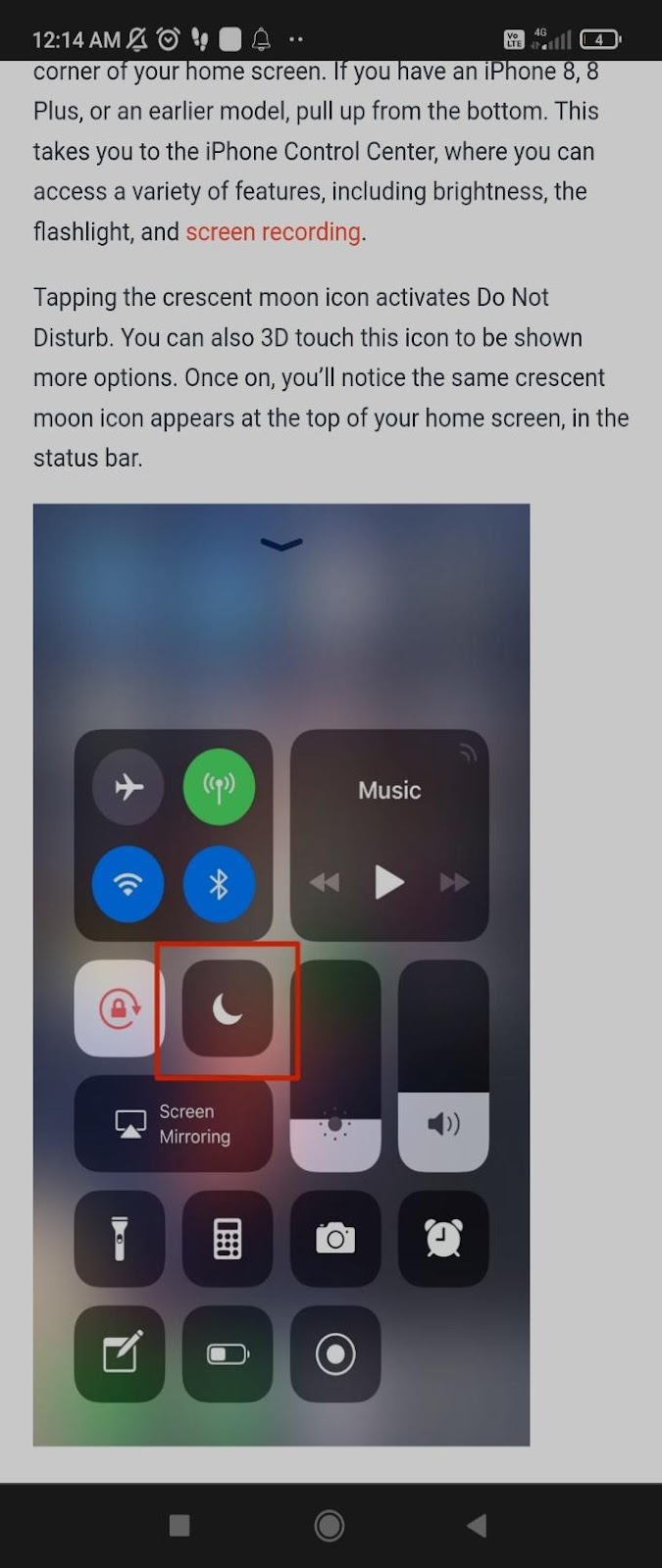Open the screen recording link
Image resolution: width=662 pixels, height=1568 pixels.
274,232
